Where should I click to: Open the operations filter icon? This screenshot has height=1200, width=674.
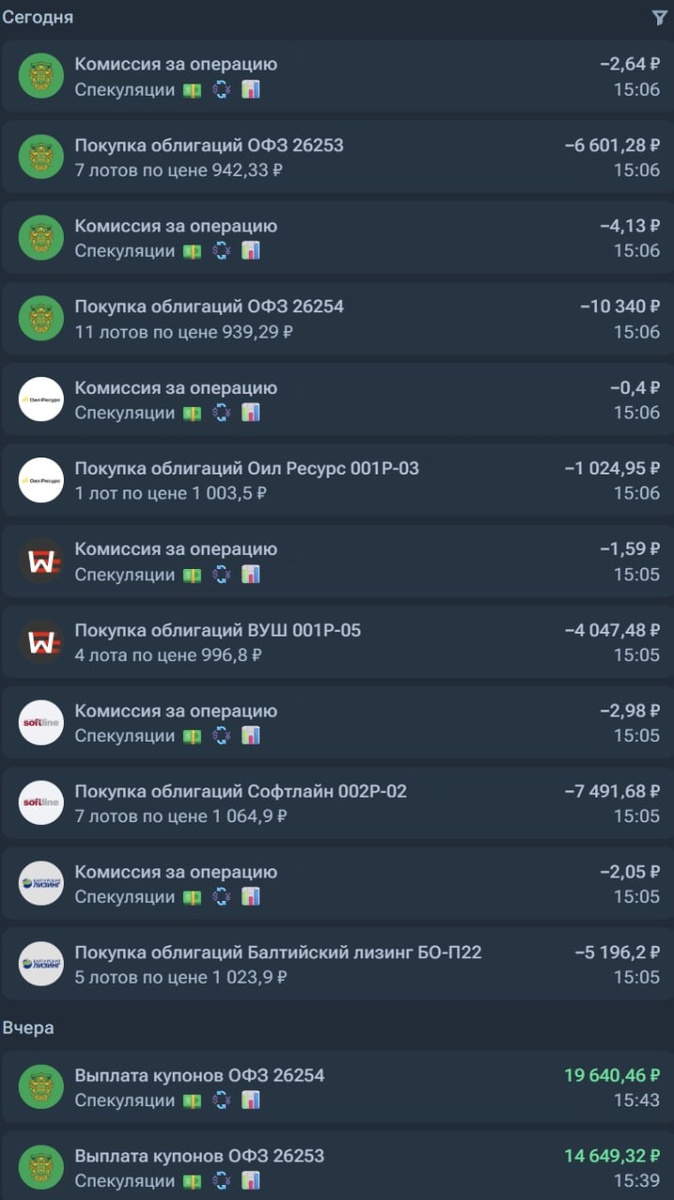click(x=659, y=17)
